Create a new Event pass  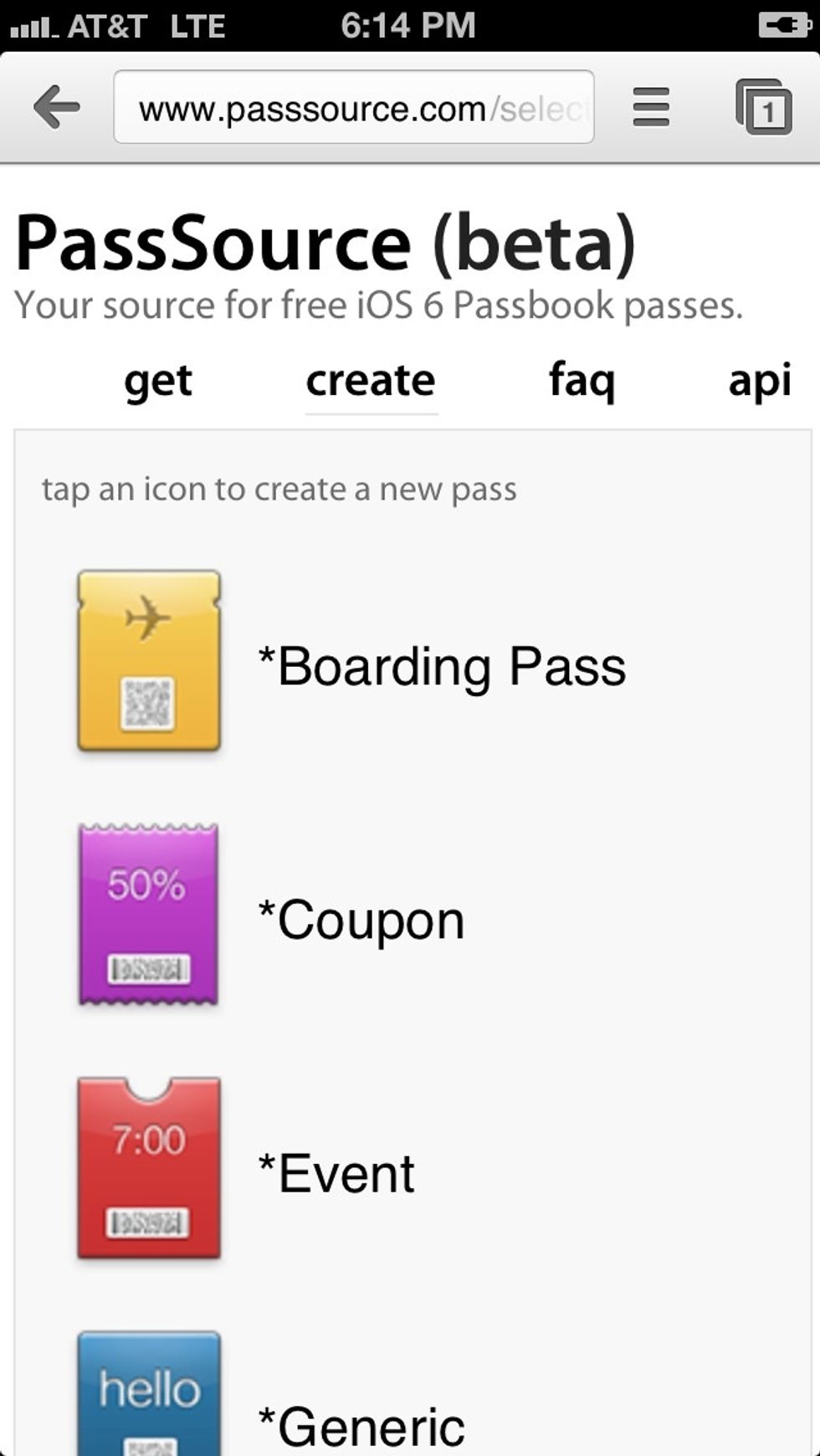[149, 1168]
